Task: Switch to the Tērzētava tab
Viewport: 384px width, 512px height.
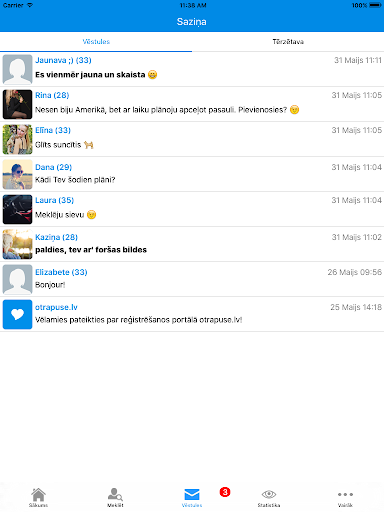Action: pos(288,42)
